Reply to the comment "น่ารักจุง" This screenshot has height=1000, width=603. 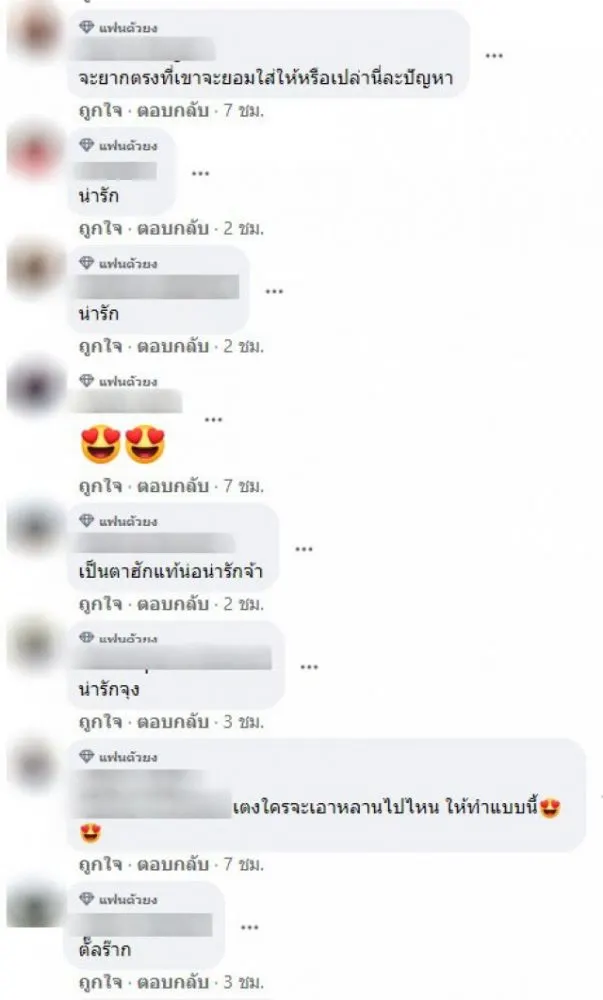(x=169, y=722)
